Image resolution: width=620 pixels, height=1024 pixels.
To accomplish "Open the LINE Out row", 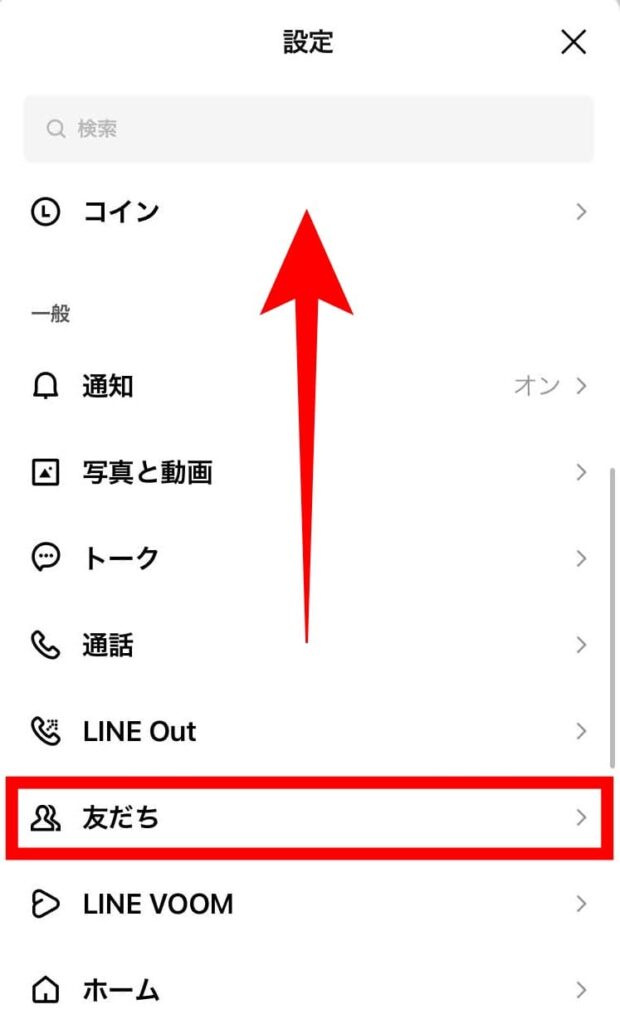I will (308, 731).
